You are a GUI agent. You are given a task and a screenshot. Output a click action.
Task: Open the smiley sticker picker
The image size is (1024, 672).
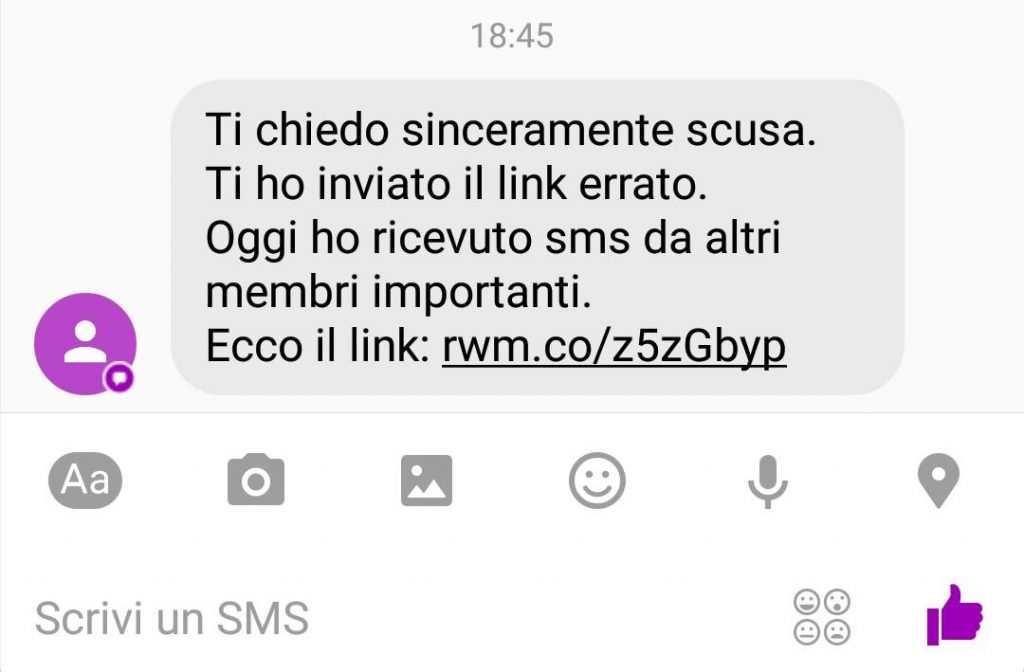tap(597, 481)
